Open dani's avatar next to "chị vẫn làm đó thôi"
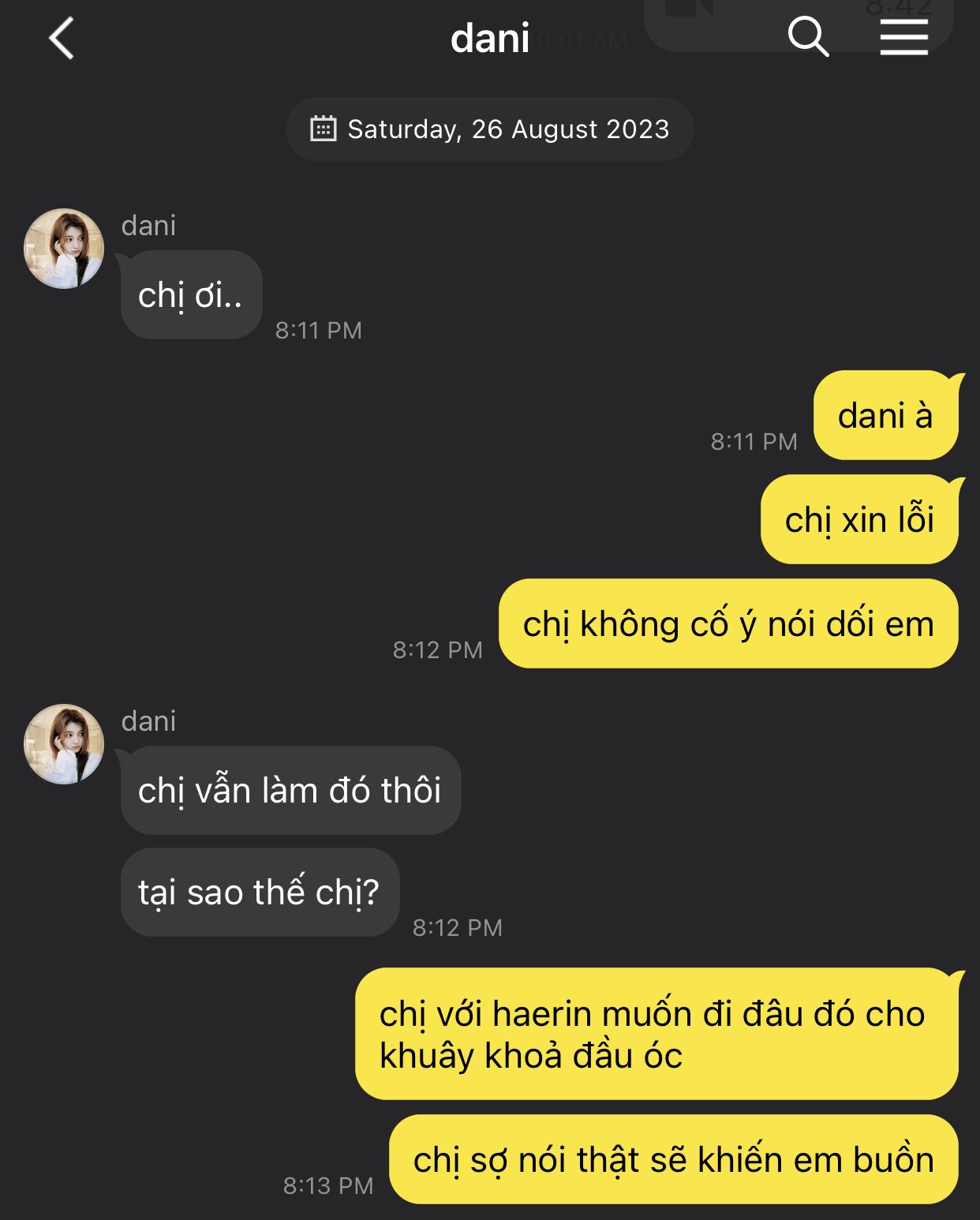Image resolution: width=980 pixels, height=1220 pixels. (x=64, y=744)
